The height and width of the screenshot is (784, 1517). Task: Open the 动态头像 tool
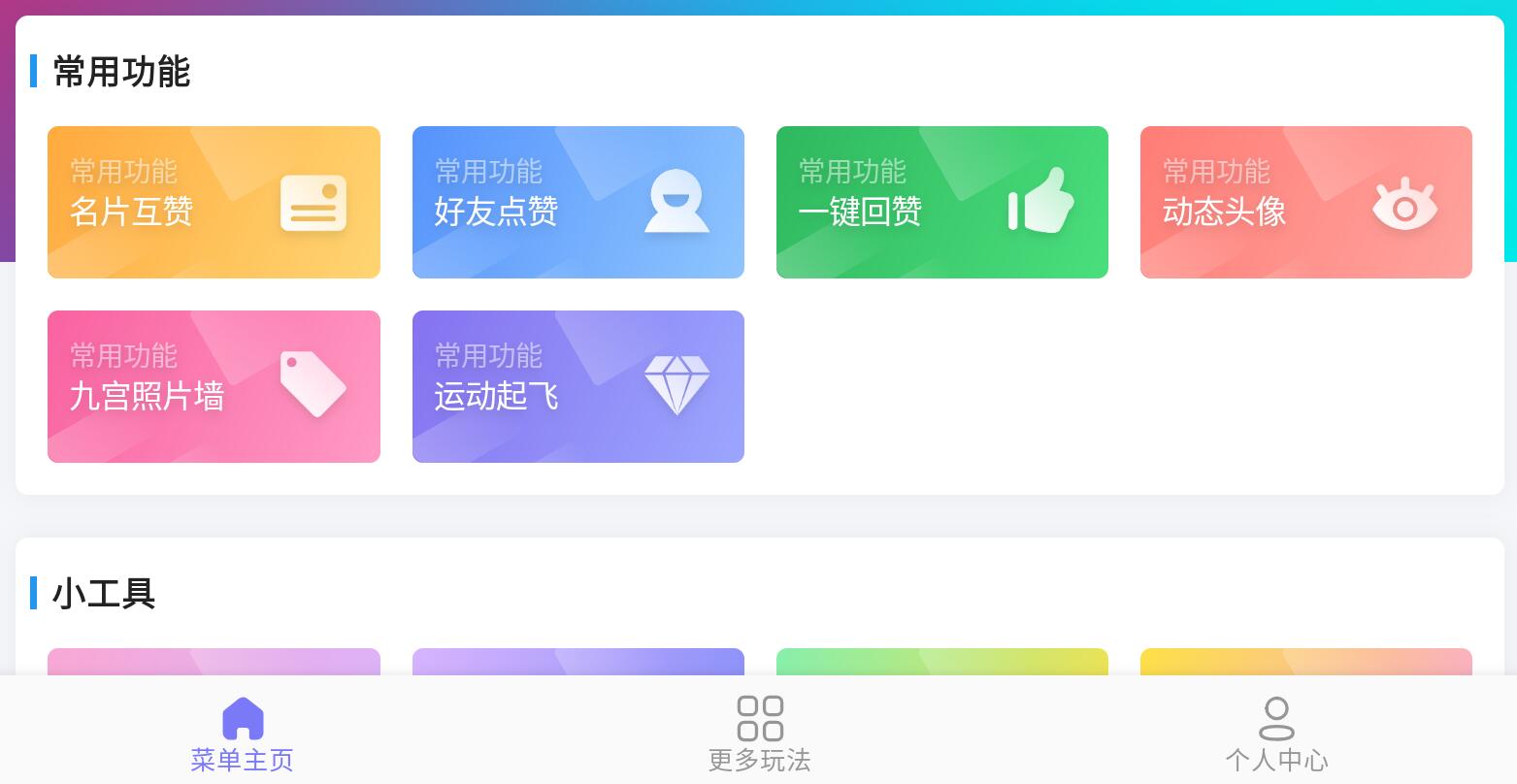[1305, 202]
